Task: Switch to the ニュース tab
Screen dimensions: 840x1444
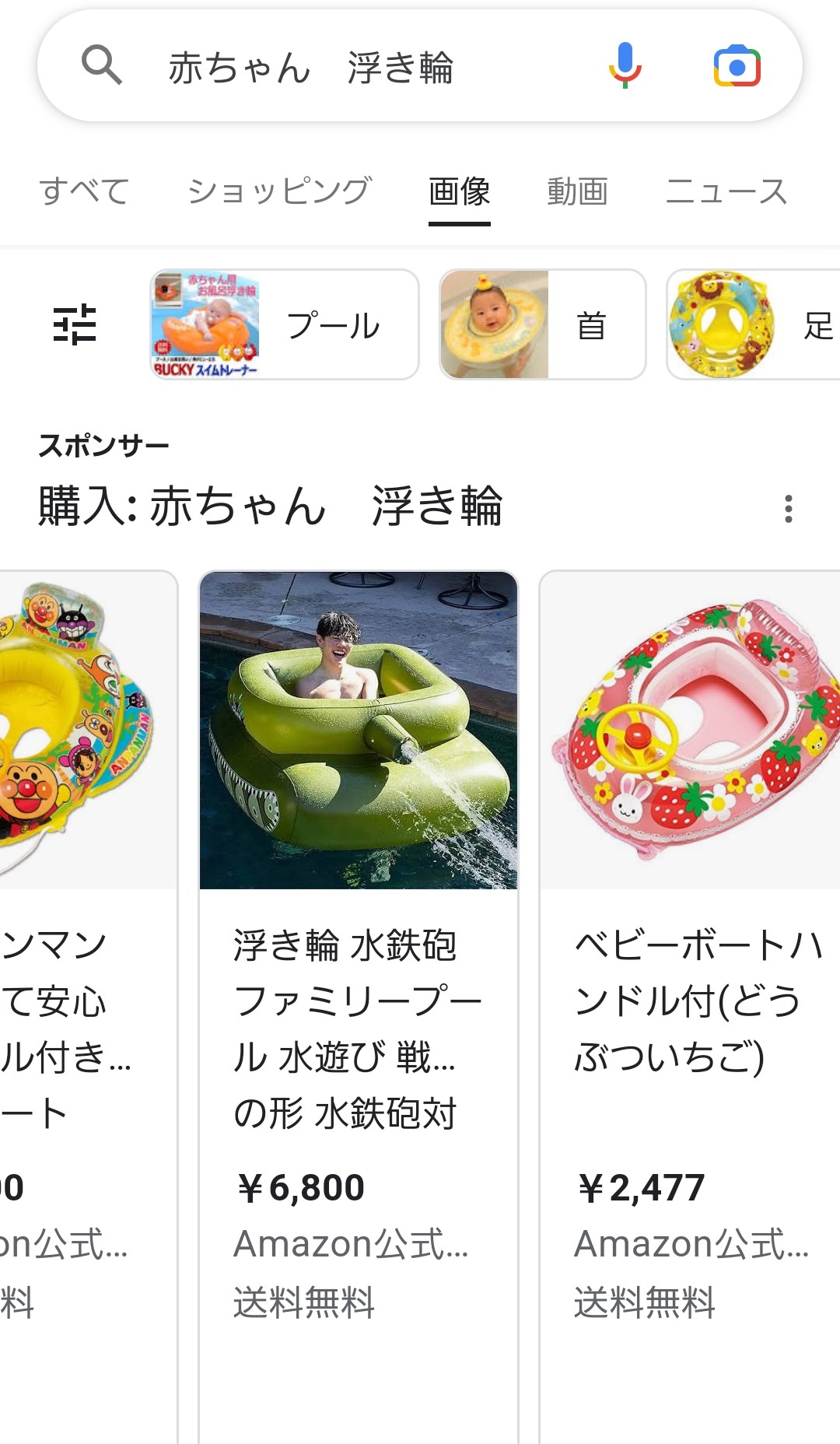Action: 726,191
